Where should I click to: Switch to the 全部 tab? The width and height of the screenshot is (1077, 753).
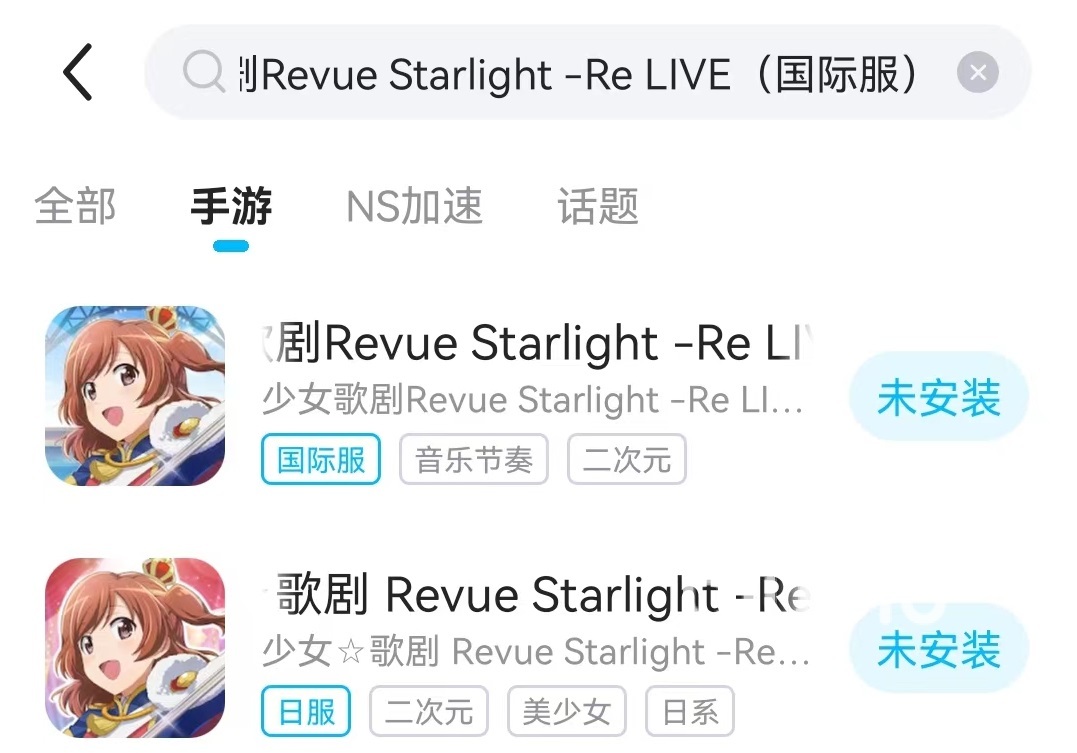75,207
